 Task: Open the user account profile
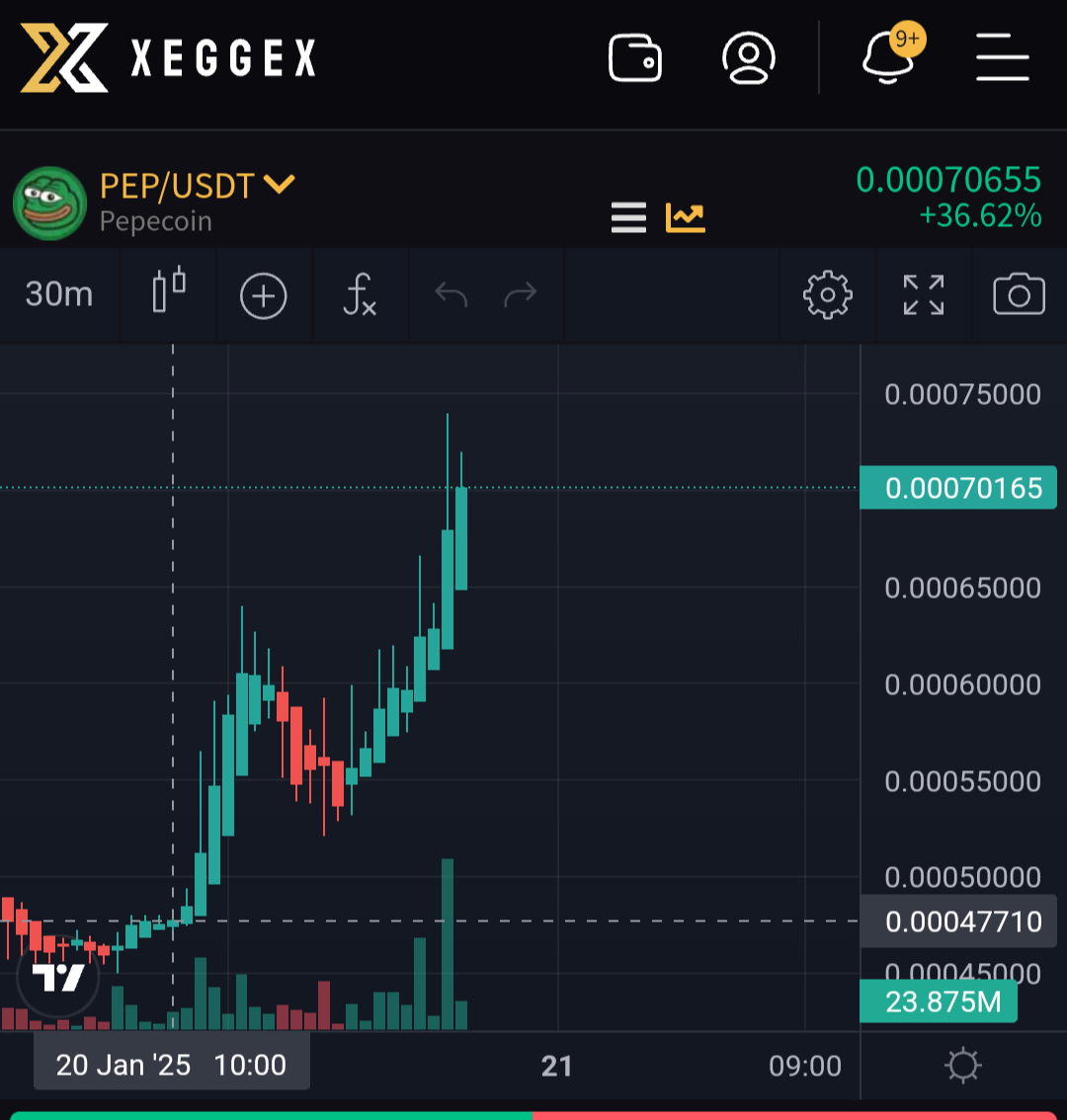[748, 57]
